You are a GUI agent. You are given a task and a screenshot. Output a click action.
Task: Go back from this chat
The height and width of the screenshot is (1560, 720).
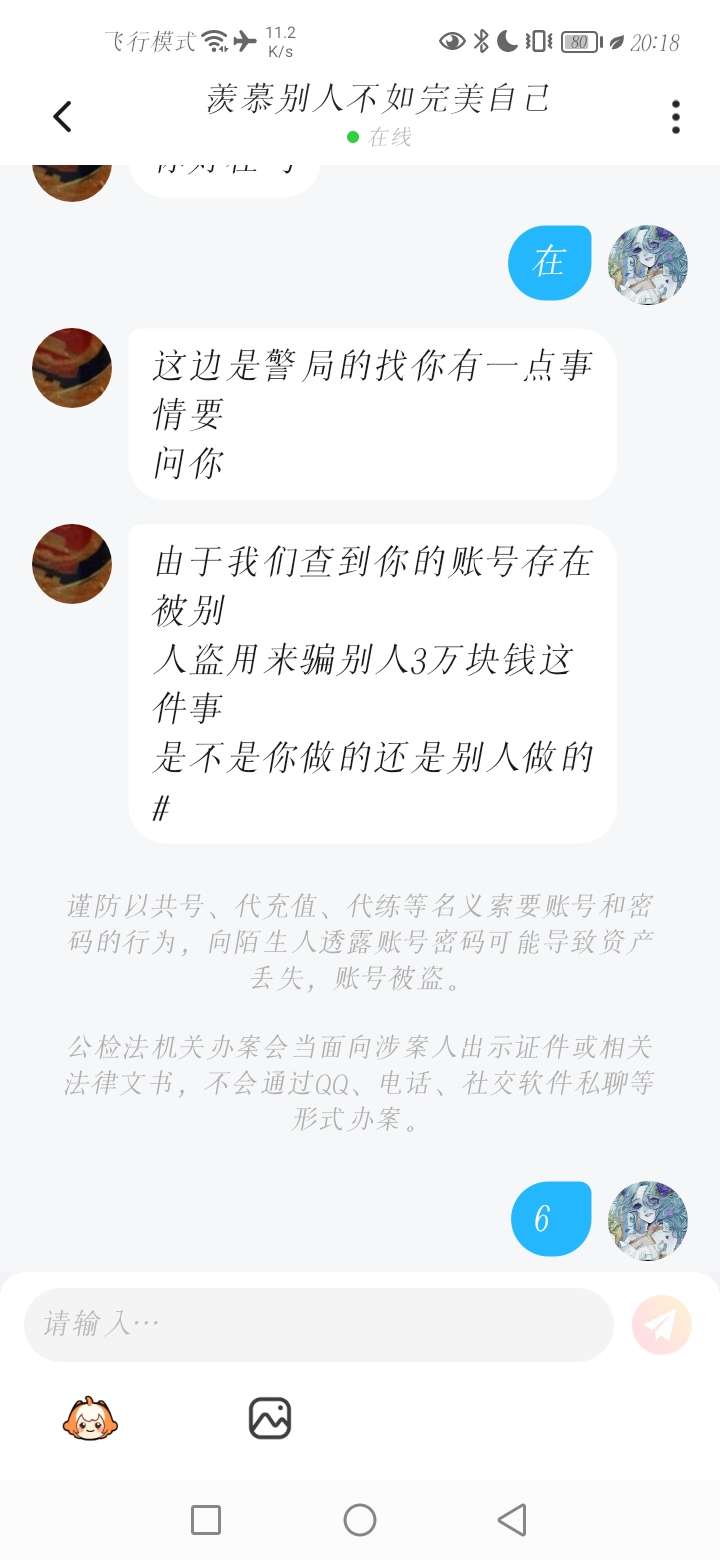(62, 117)
